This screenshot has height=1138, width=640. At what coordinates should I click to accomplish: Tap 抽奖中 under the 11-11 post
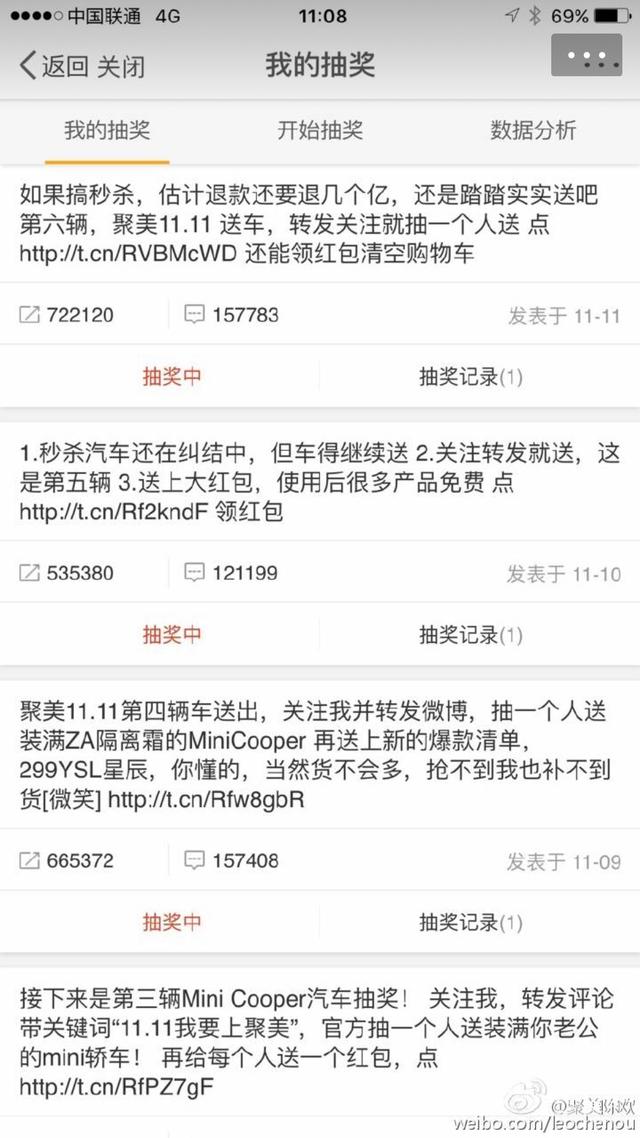click(x=172, y=377)
